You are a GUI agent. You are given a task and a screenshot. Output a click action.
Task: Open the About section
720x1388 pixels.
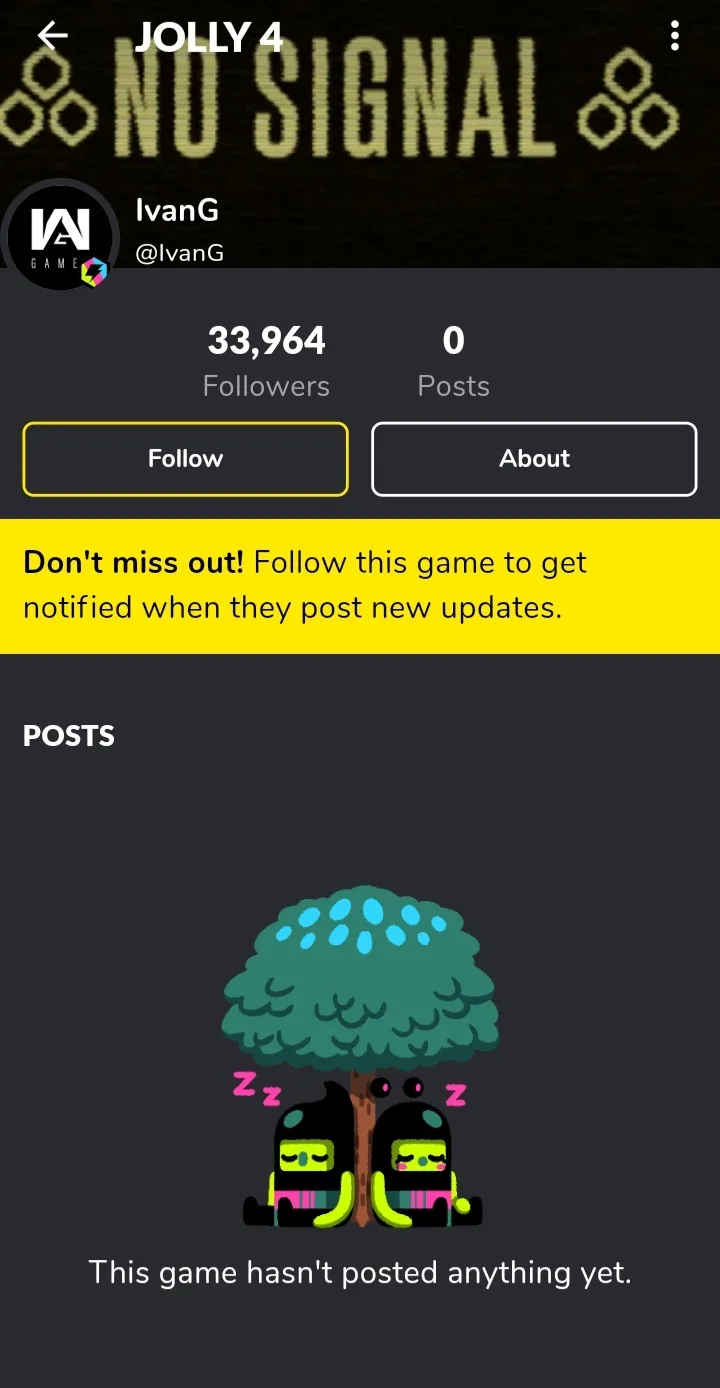coord(534,459)
